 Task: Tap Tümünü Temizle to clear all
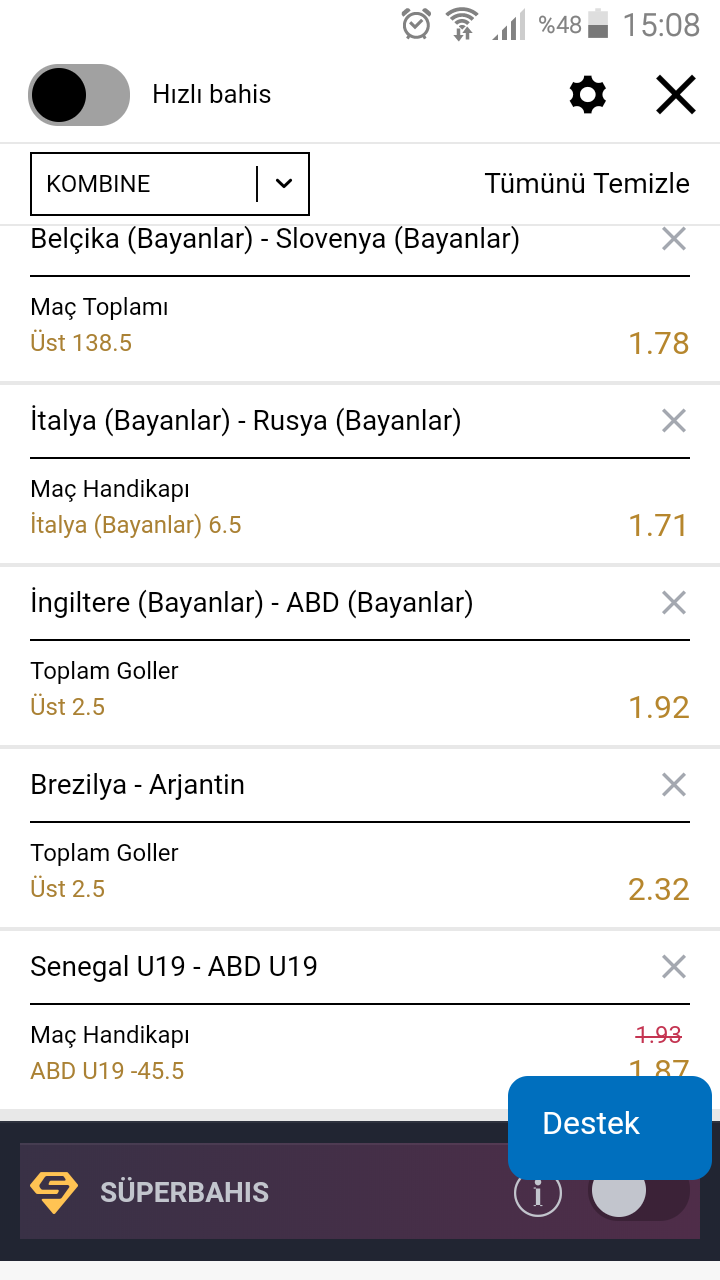click(587, 184)
